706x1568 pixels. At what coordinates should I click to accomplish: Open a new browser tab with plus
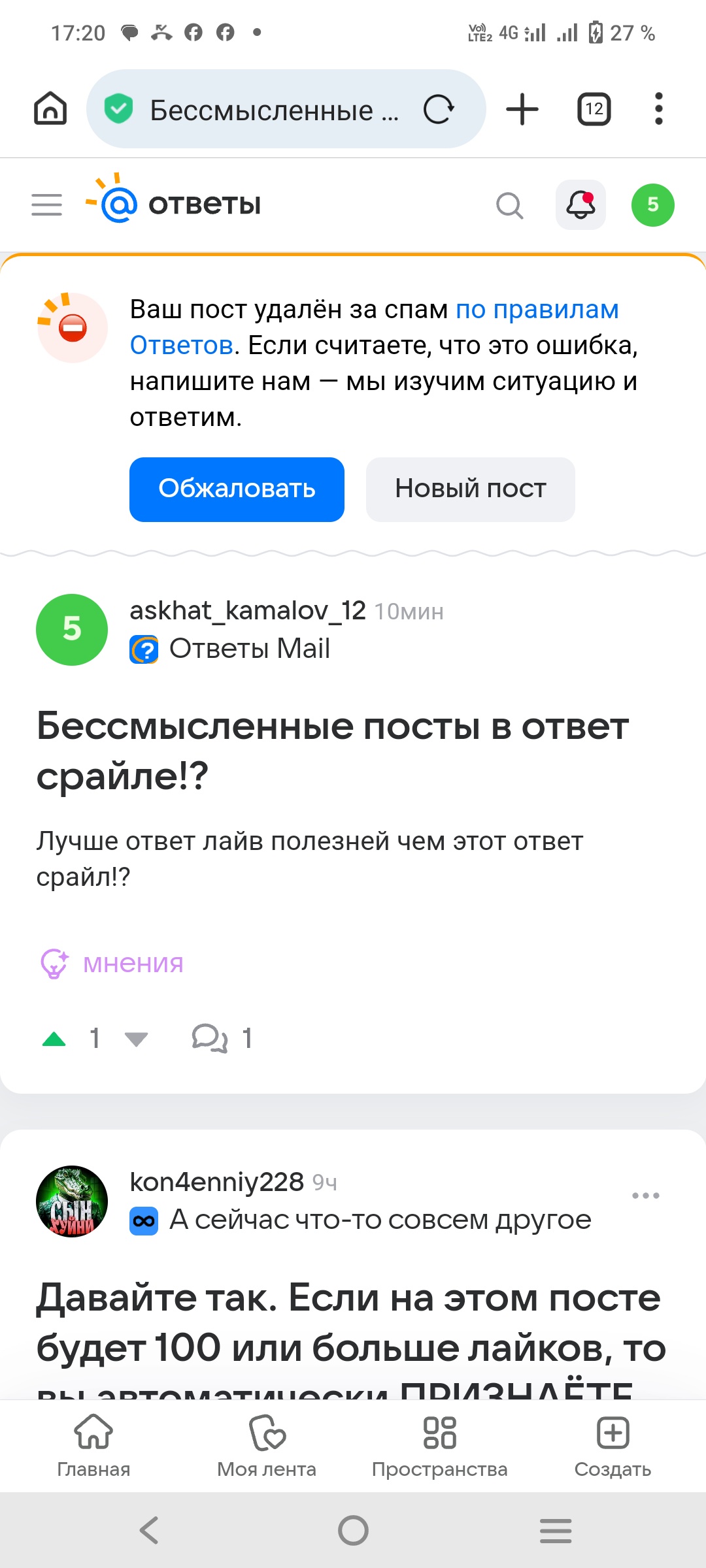522,109
